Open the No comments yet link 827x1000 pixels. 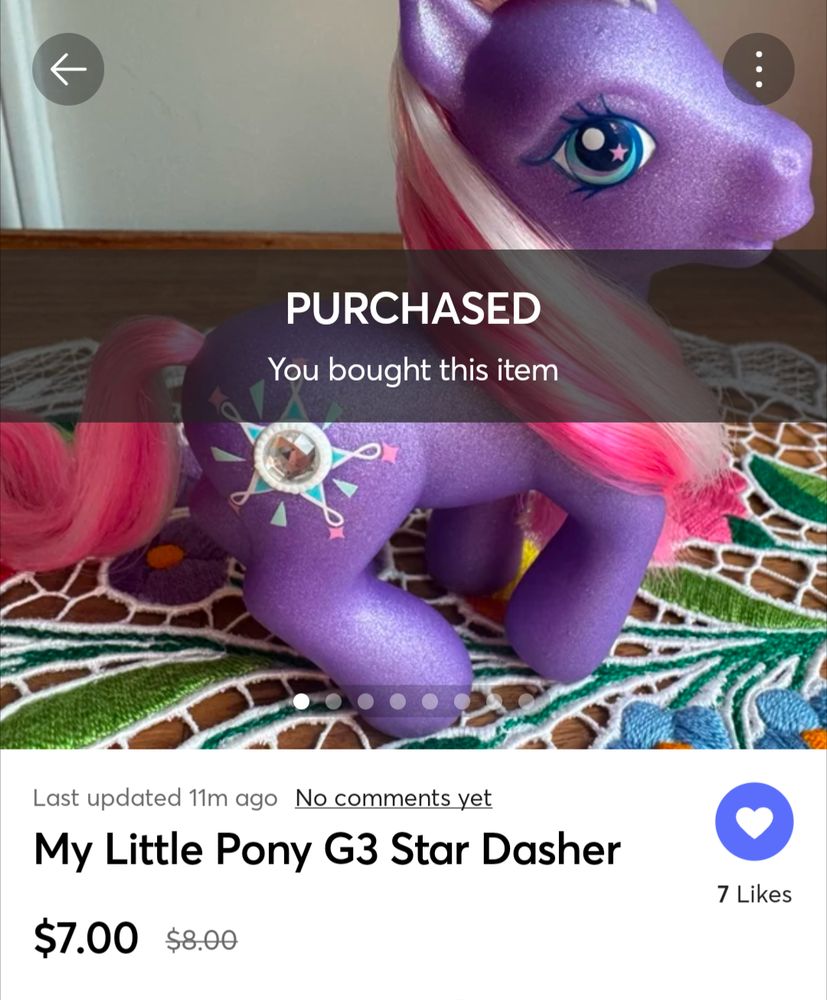[393, 798]
